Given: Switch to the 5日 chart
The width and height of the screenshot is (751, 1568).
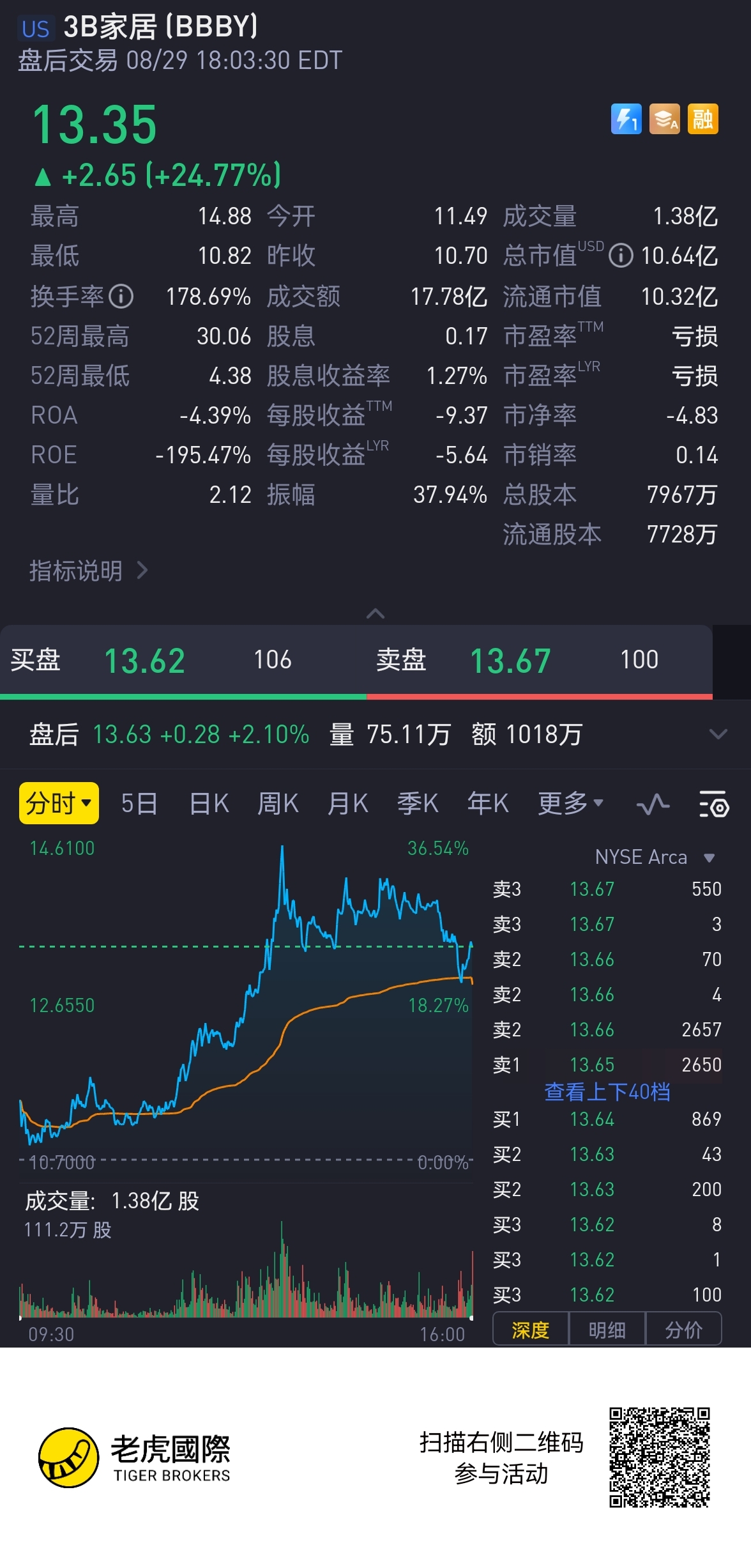Looking at the screenshot, I should click(139, 803).
